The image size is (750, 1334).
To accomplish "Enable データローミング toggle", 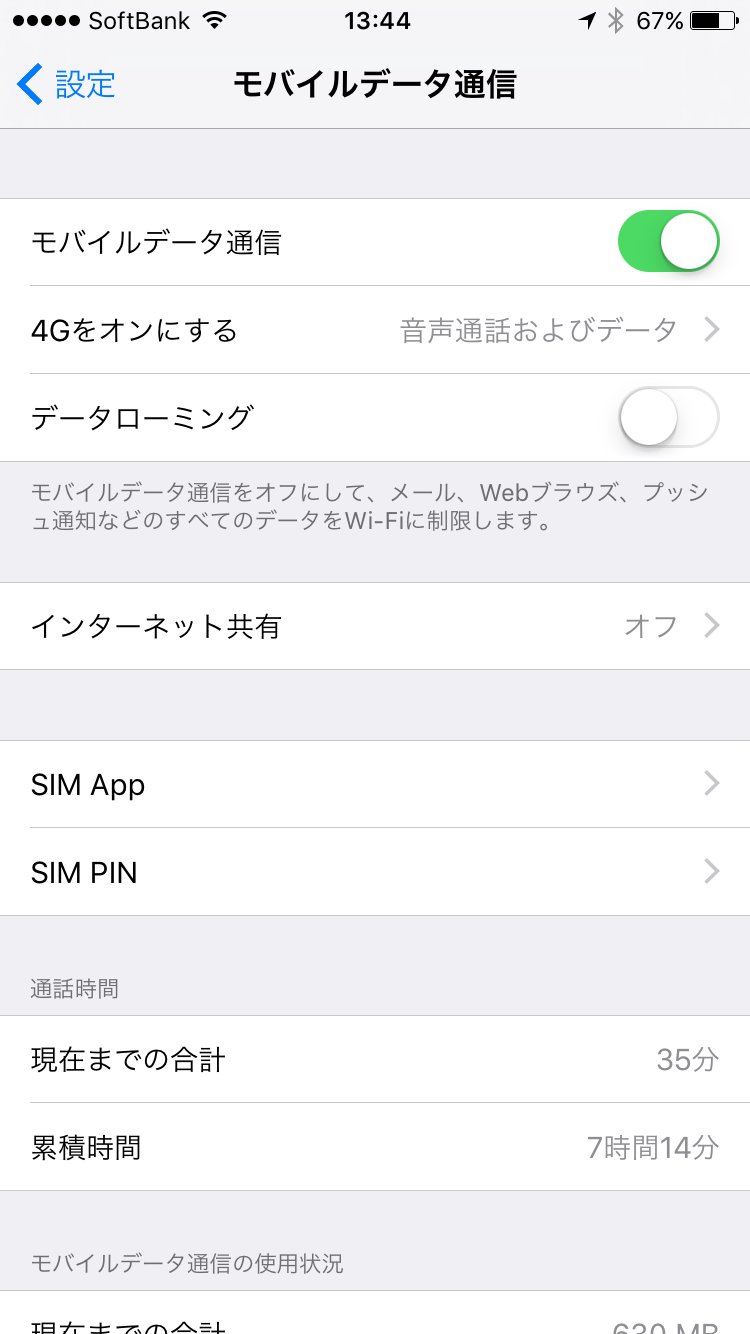I will (668, 417).
